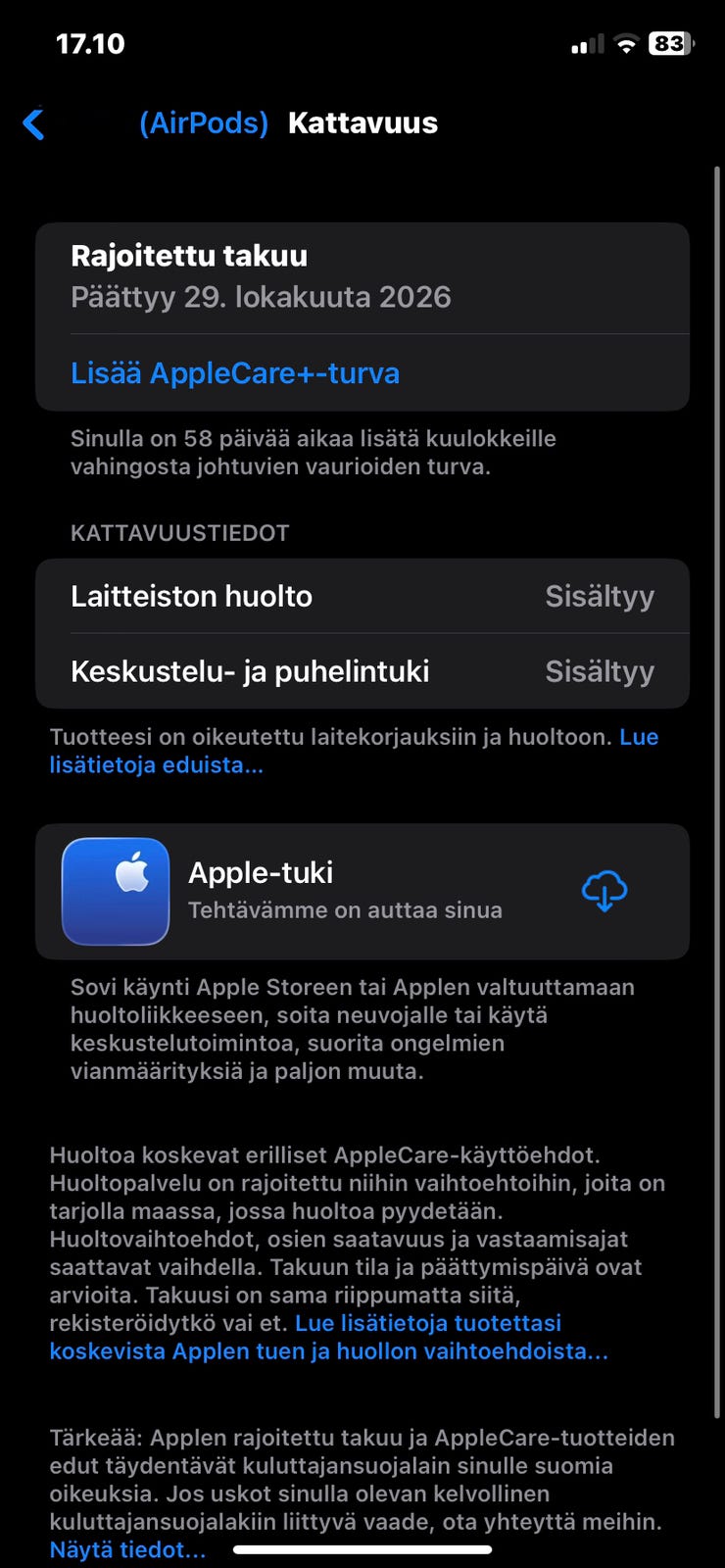This screenshot has width=725, height=1568.
Task: Tap Lisää AppleCare+-turva
Action: pos(235,373)
